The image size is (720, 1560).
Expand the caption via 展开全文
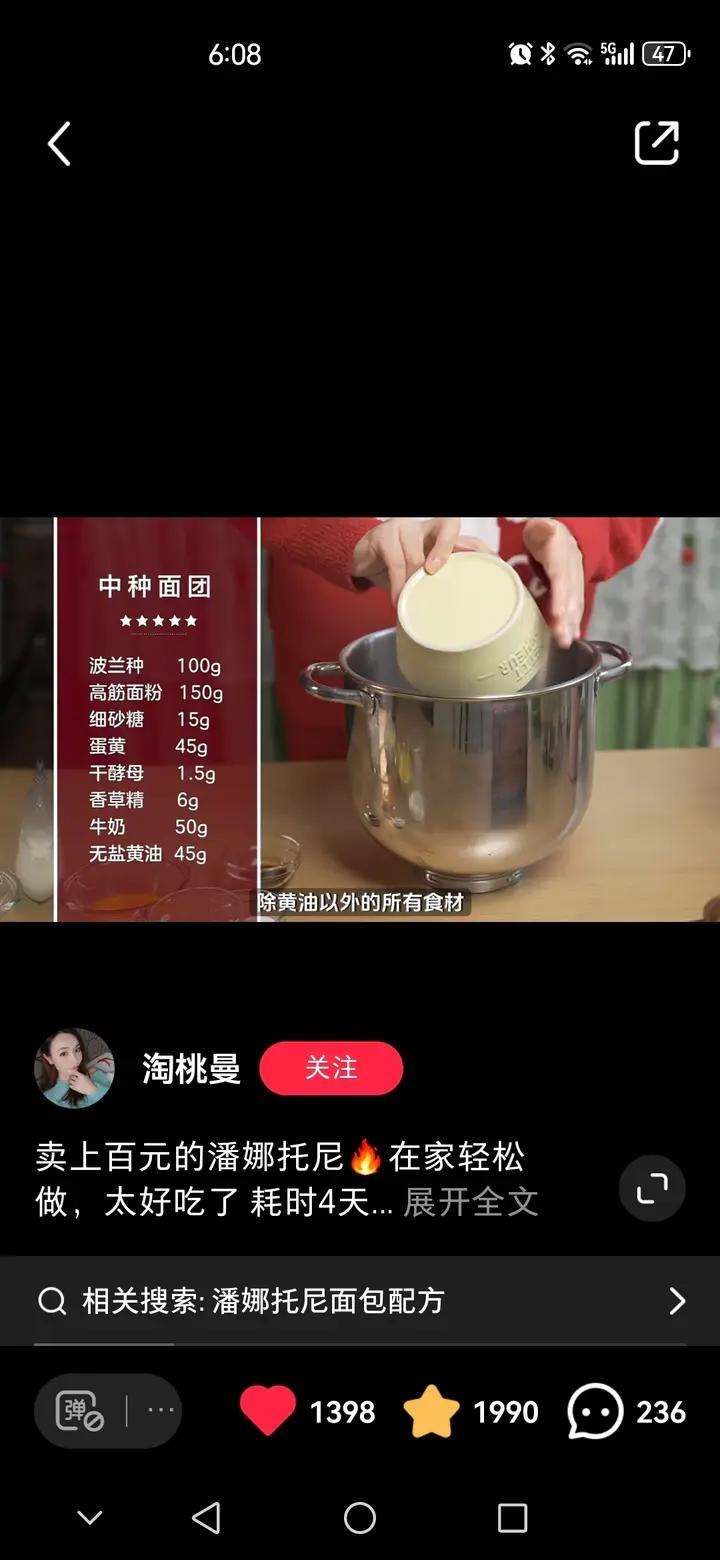point(471,1201)
